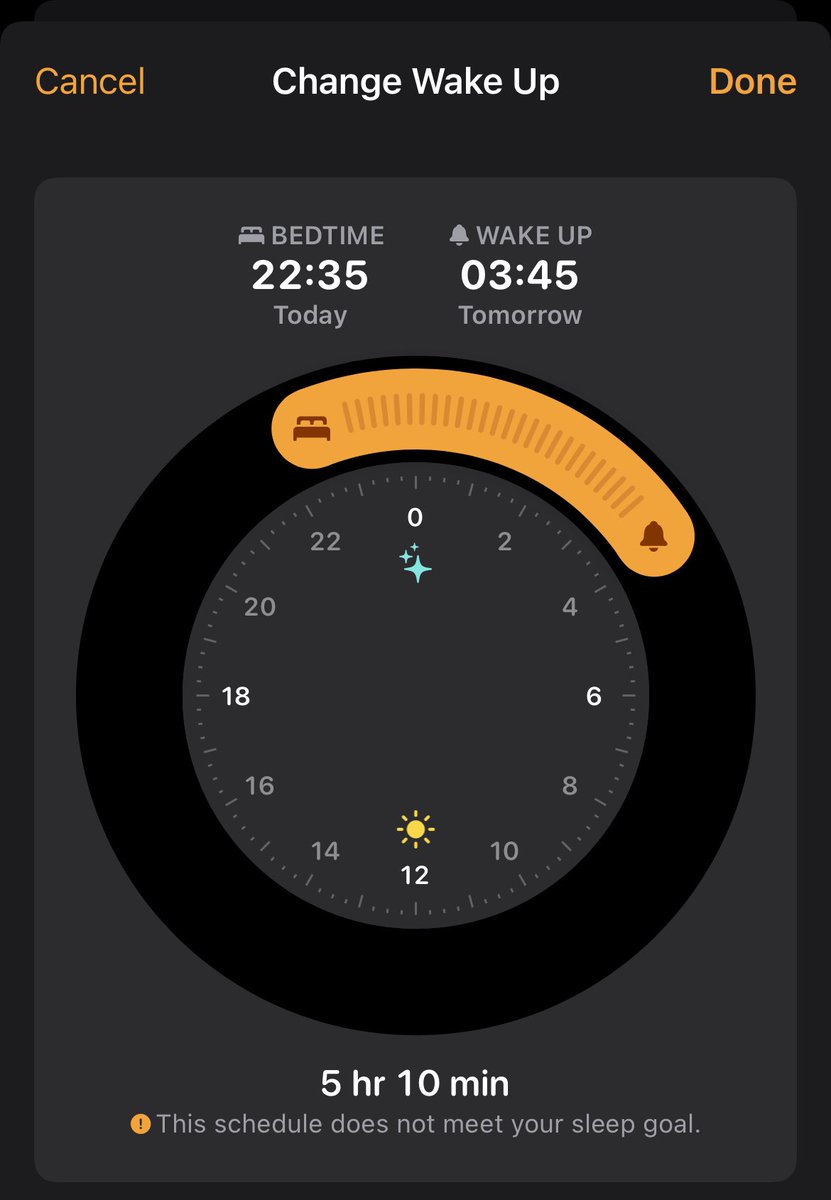Image resolution: width=831 pixels, height=1200 pixels.
Task: Cancel the wake up change
Action: (90, 82)
